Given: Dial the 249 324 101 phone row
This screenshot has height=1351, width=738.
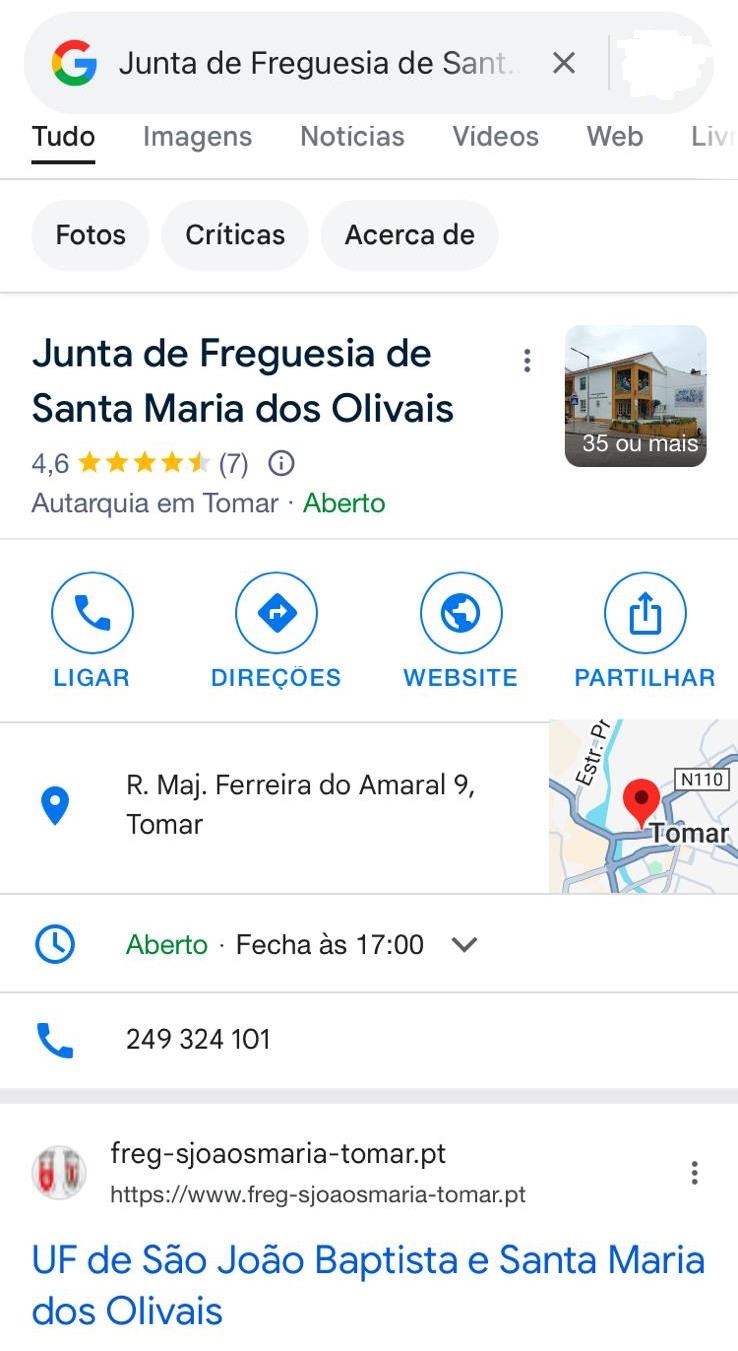Looking at the screenshot, I should coord(369,1040).
